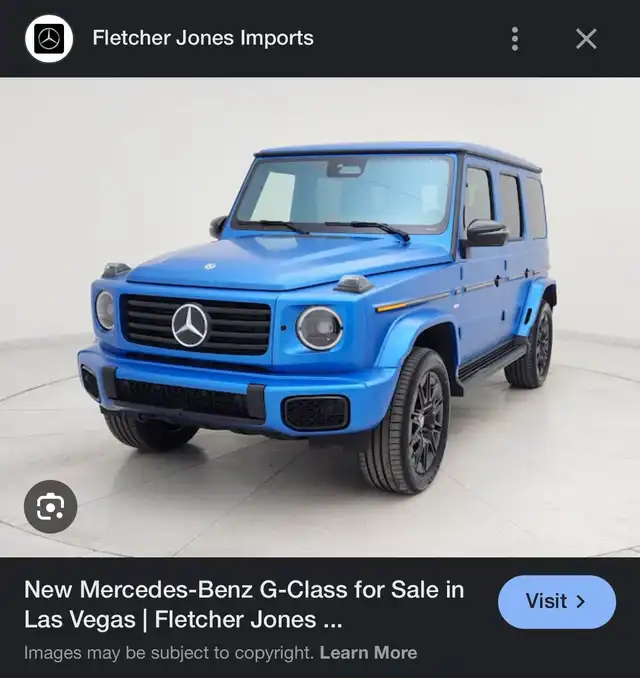Open the three-dot overflow menu

515,39
